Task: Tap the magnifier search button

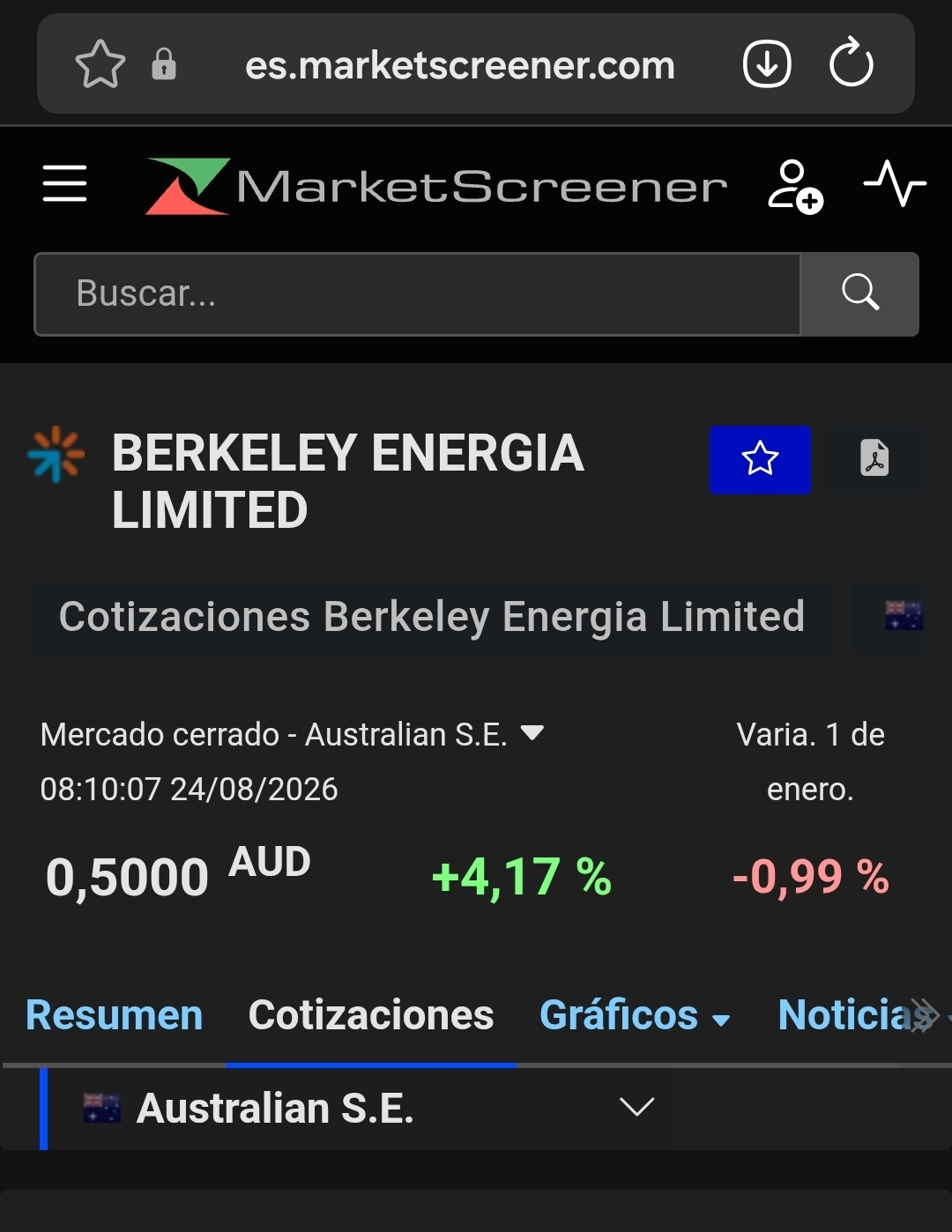Action: (x=859, y=293)
